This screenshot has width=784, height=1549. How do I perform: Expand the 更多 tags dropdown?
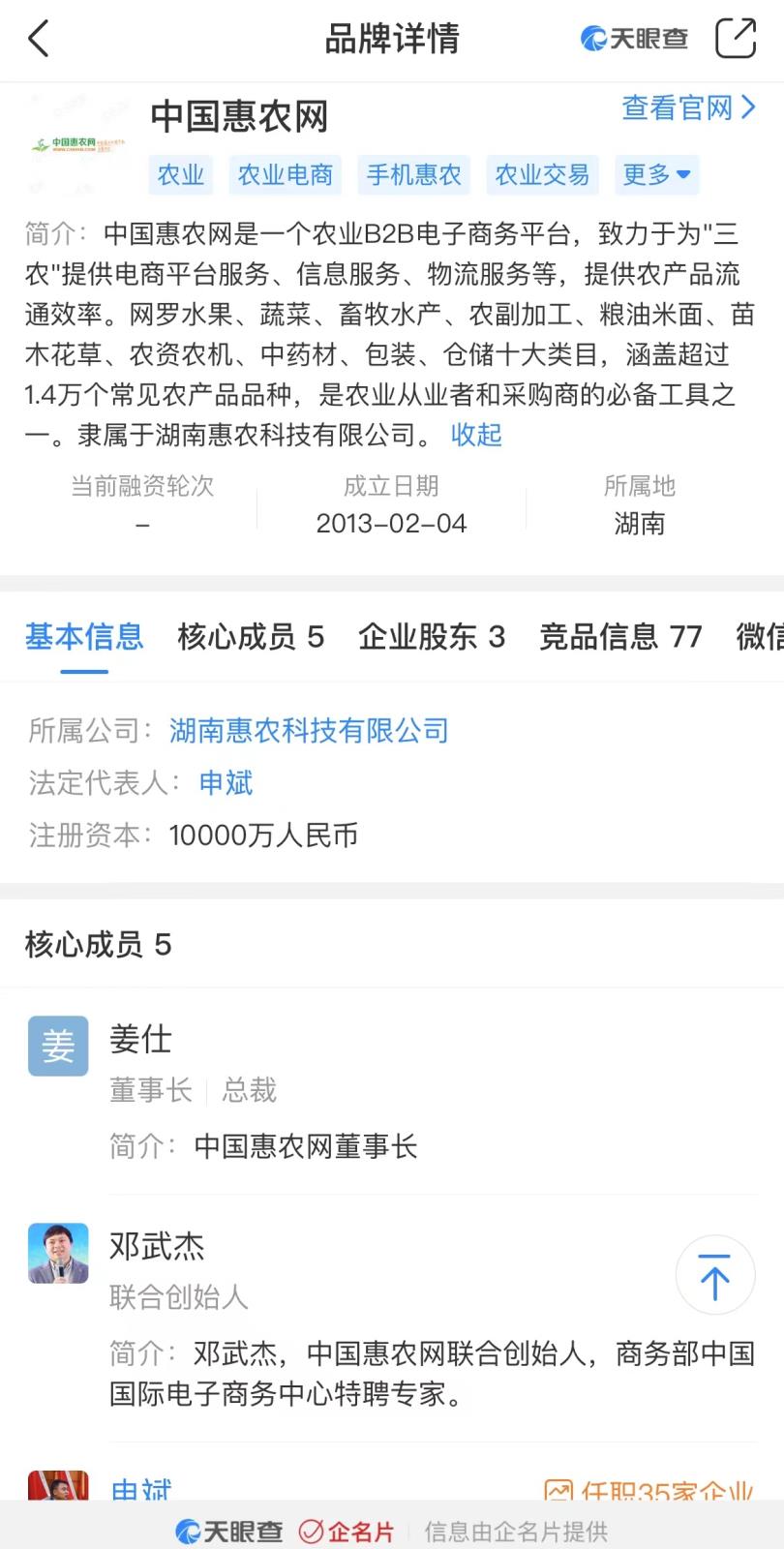(655, 175)
